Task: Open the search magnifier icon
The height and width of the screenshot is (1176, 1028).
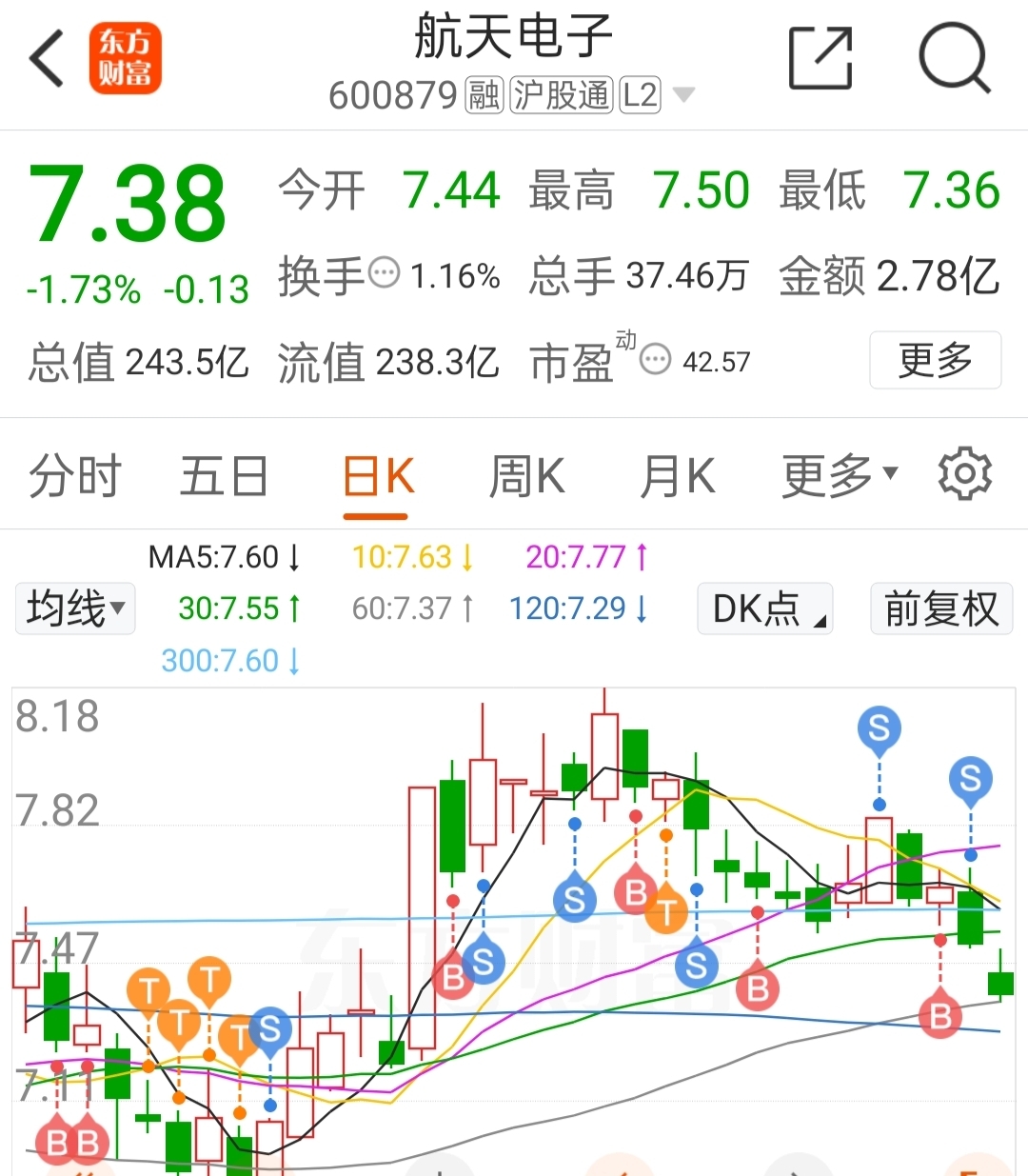Action: pos(955,57)
